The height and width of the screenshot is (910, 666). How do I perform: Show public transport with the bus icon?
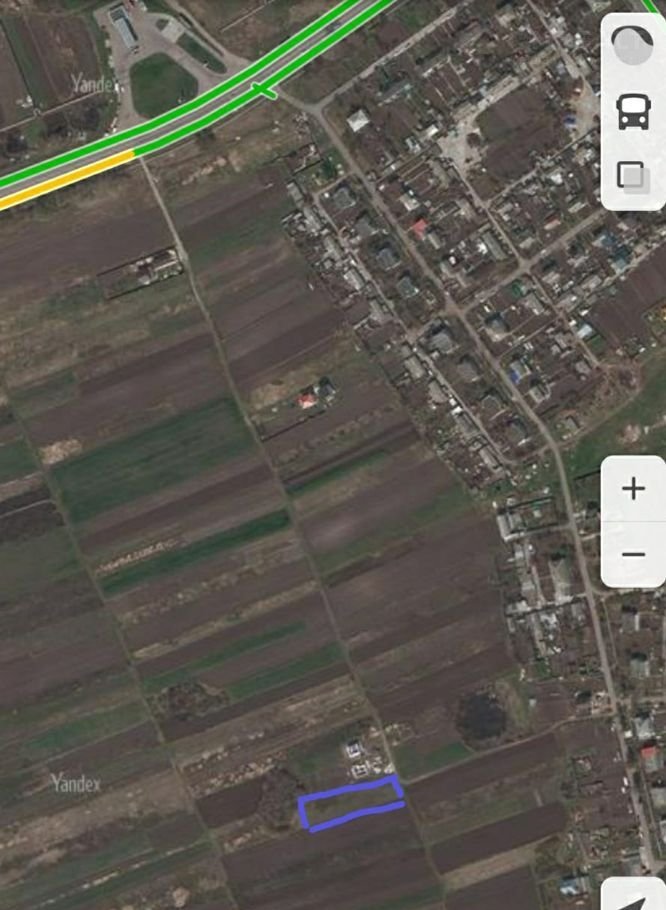coord(633,111)
